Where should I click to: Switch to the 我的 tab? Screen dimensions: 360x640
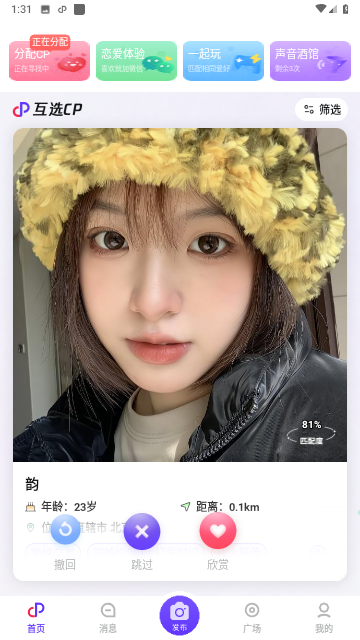[x=324, y=618]
